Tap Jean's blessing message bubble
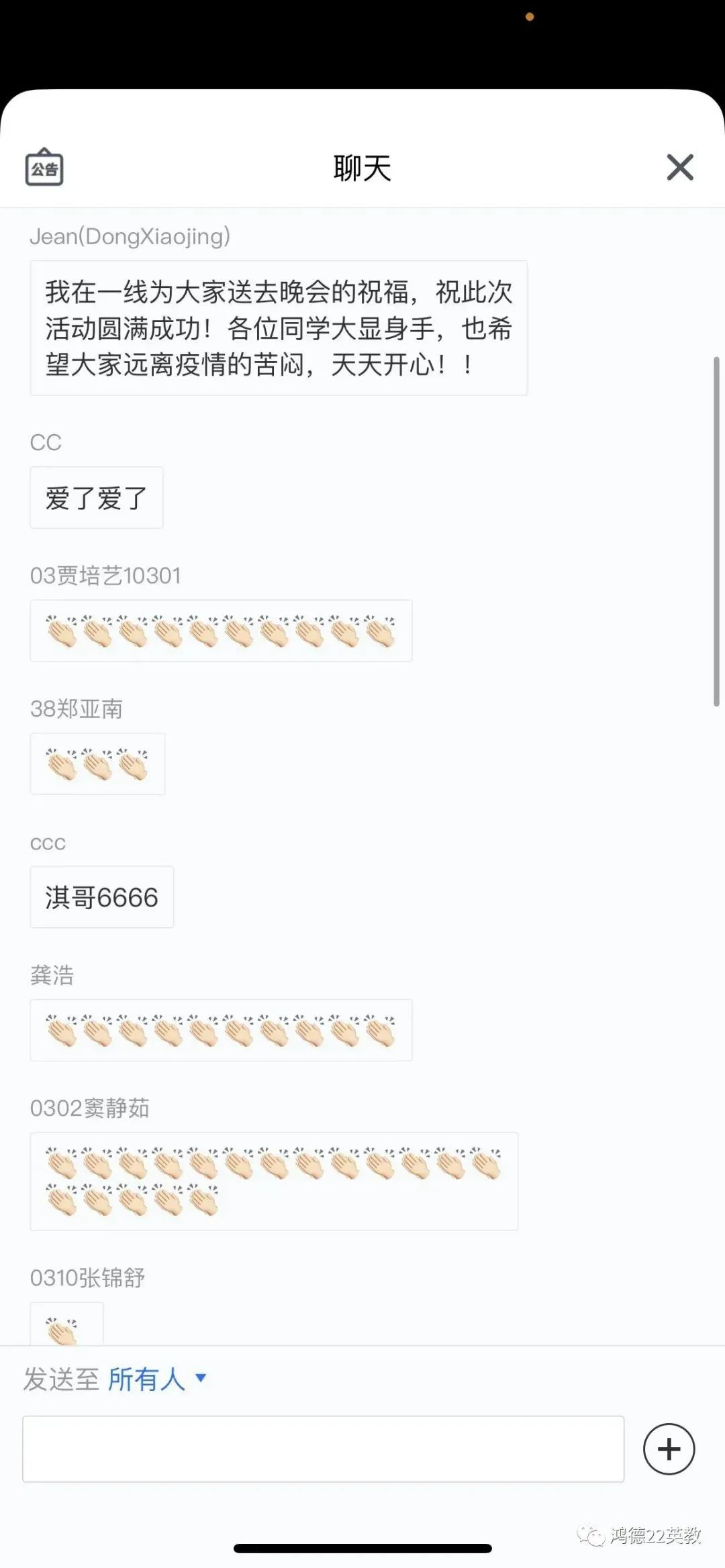This screenshot has width=725, height=1568. click(278, 329)
